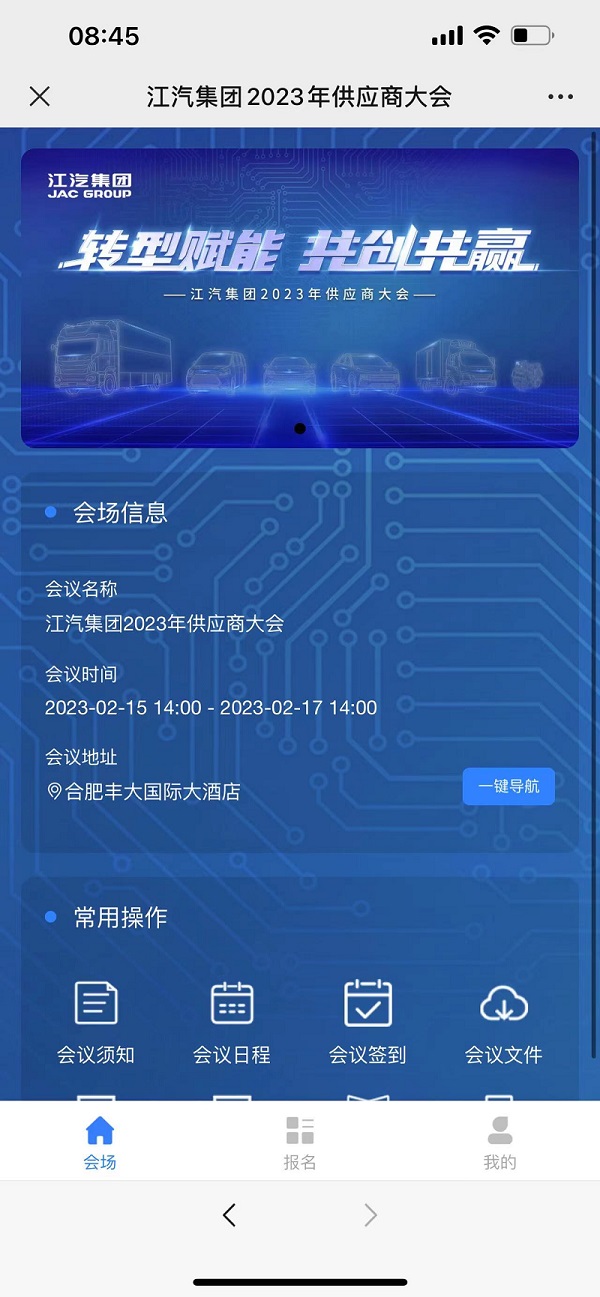Open the three-dot overflow menu
600x1297 pixels.
point(560,96)
